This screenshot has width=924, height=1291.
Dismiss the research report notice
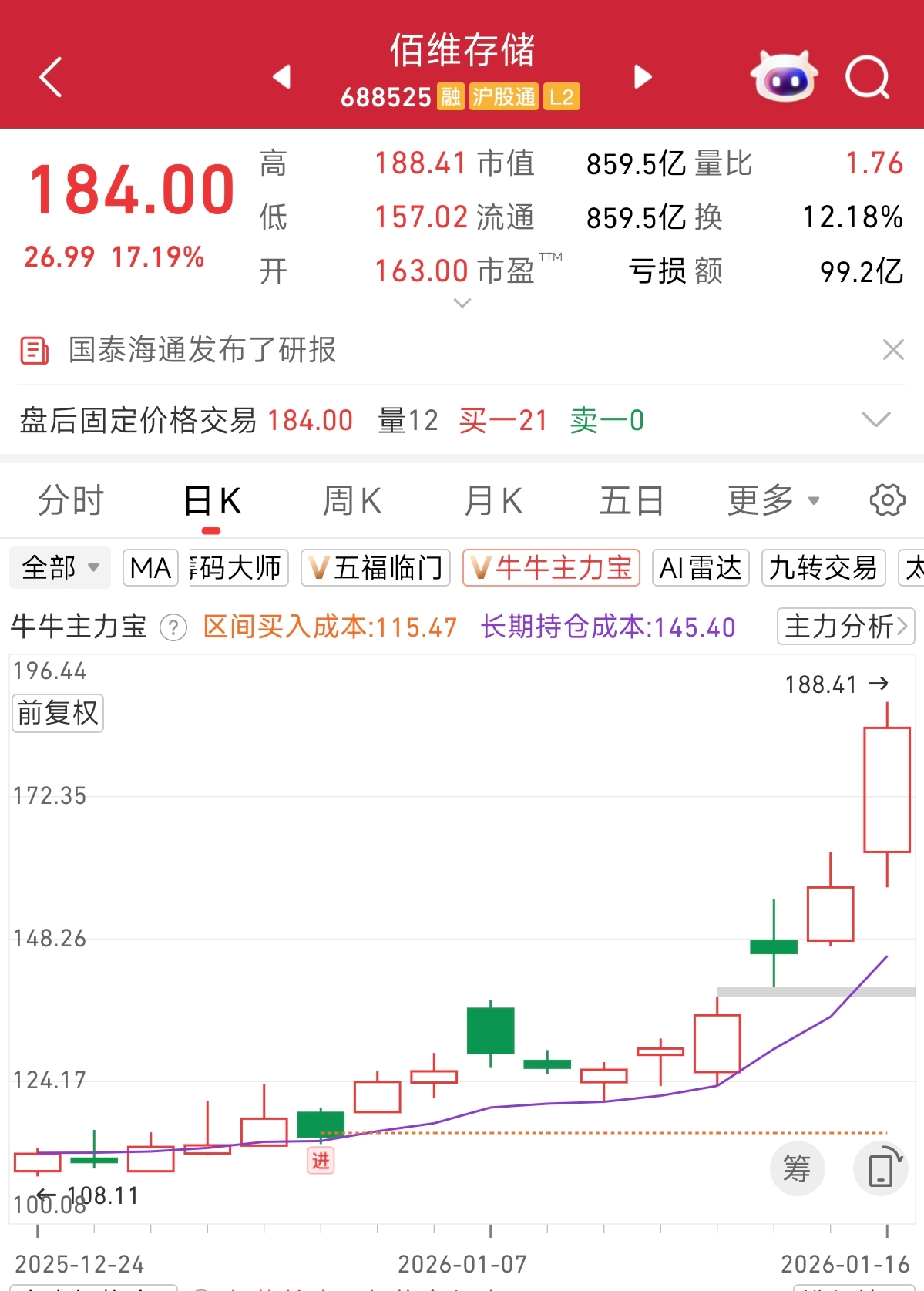[893, 350]
